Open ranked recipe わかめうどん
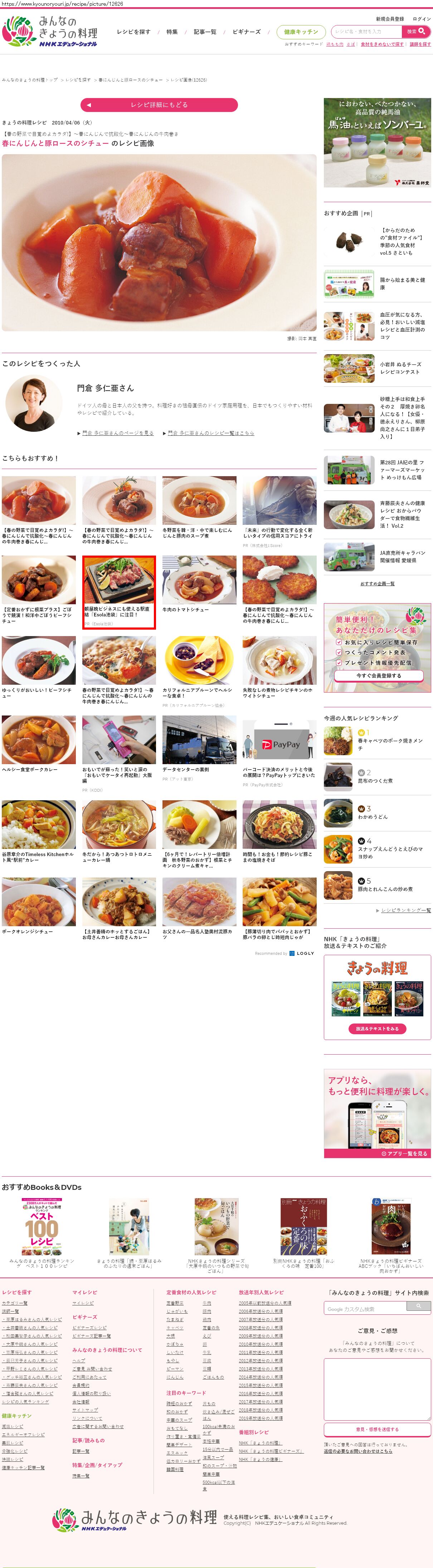Image resolution: width=433 pixels, height=1568 pixels. click(x=372, y=816)
